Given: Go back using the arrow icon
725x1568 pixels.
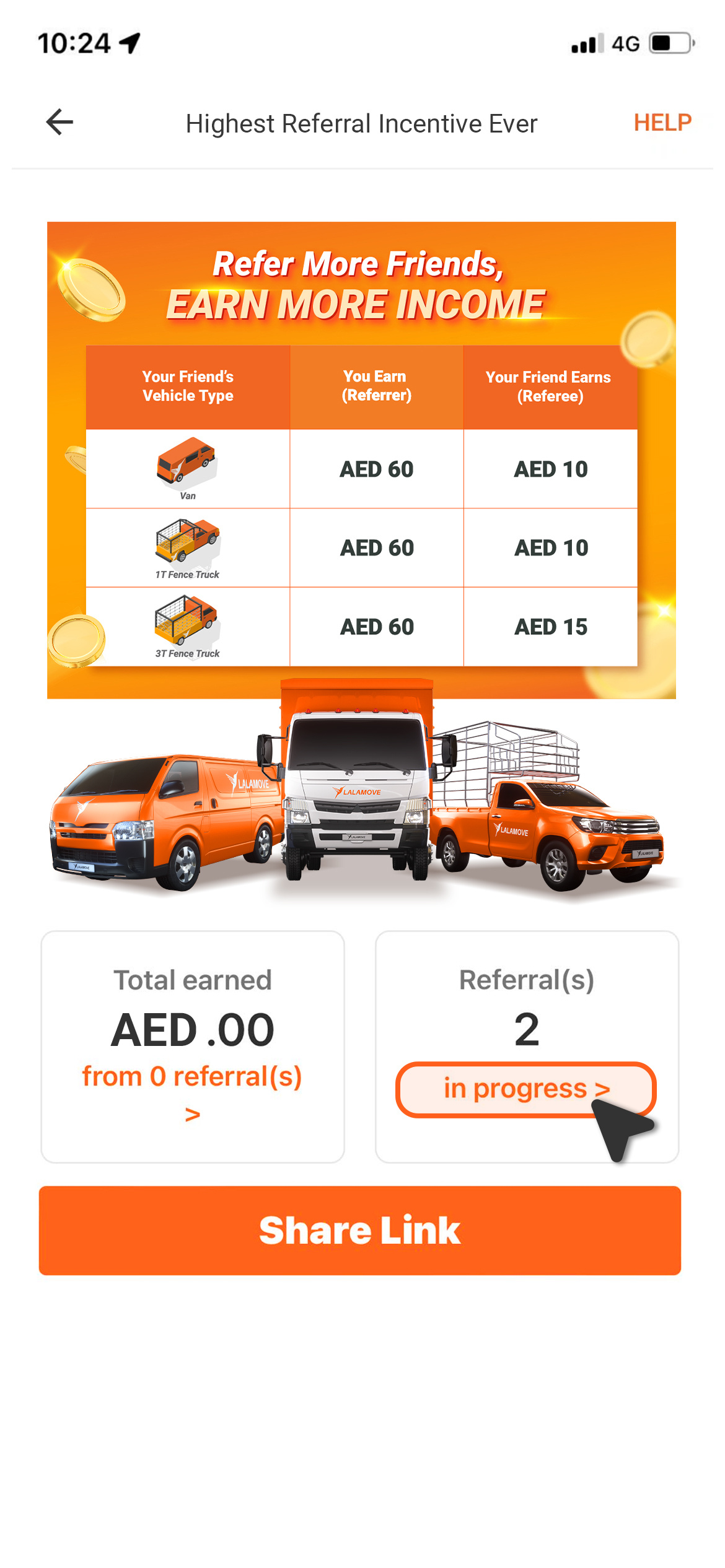Looking at the screenshot, I should coord(60,122).
